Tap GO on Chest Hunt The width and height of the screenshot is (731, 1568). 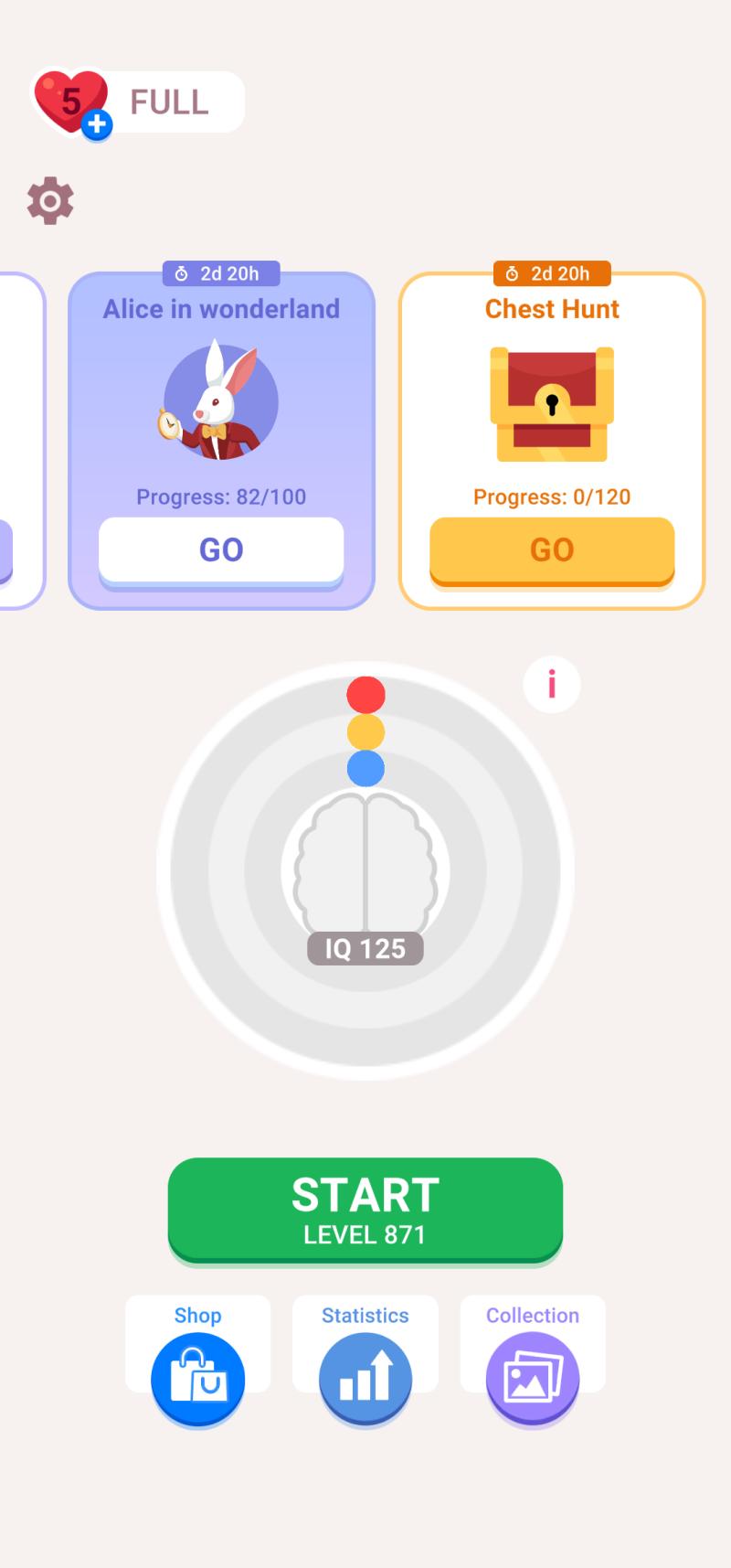(x=552, y=550)
